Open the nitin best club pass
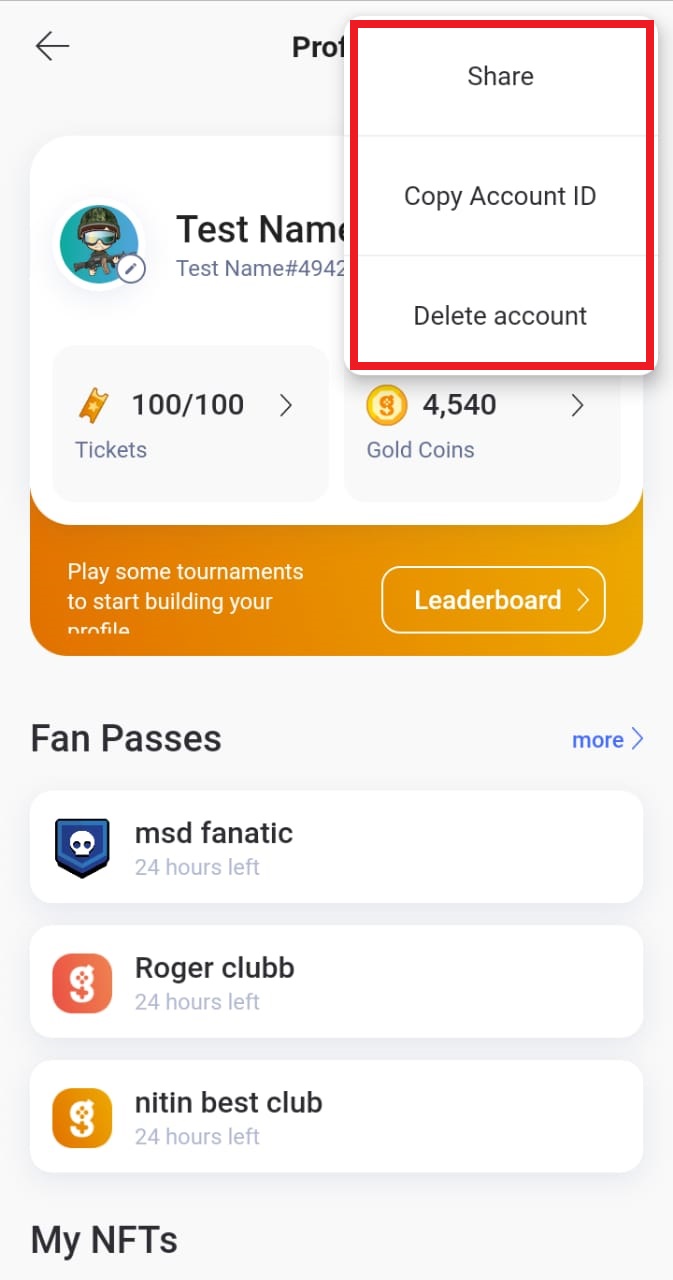 (336, 1116)
